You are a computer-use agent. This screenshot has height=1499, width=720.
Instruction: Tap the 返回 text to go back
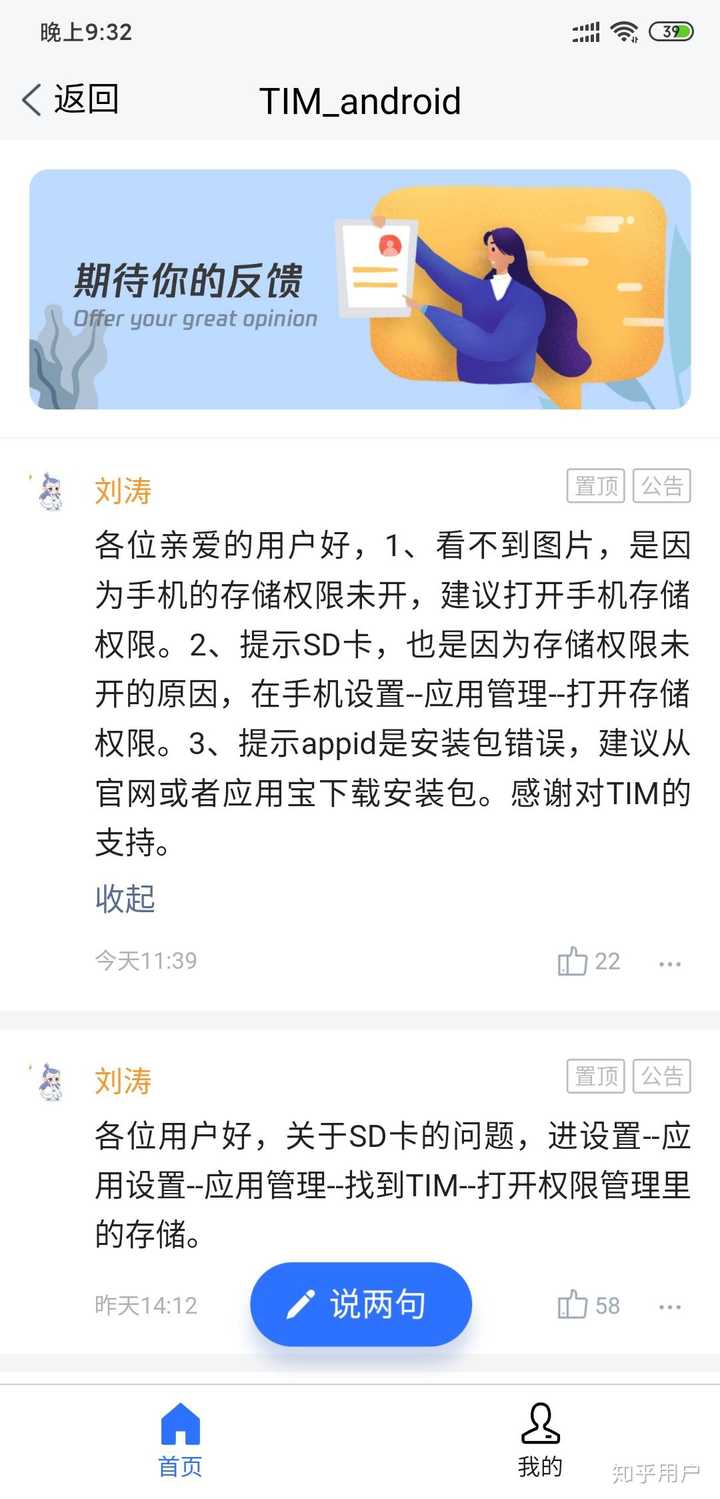[85, 100]
